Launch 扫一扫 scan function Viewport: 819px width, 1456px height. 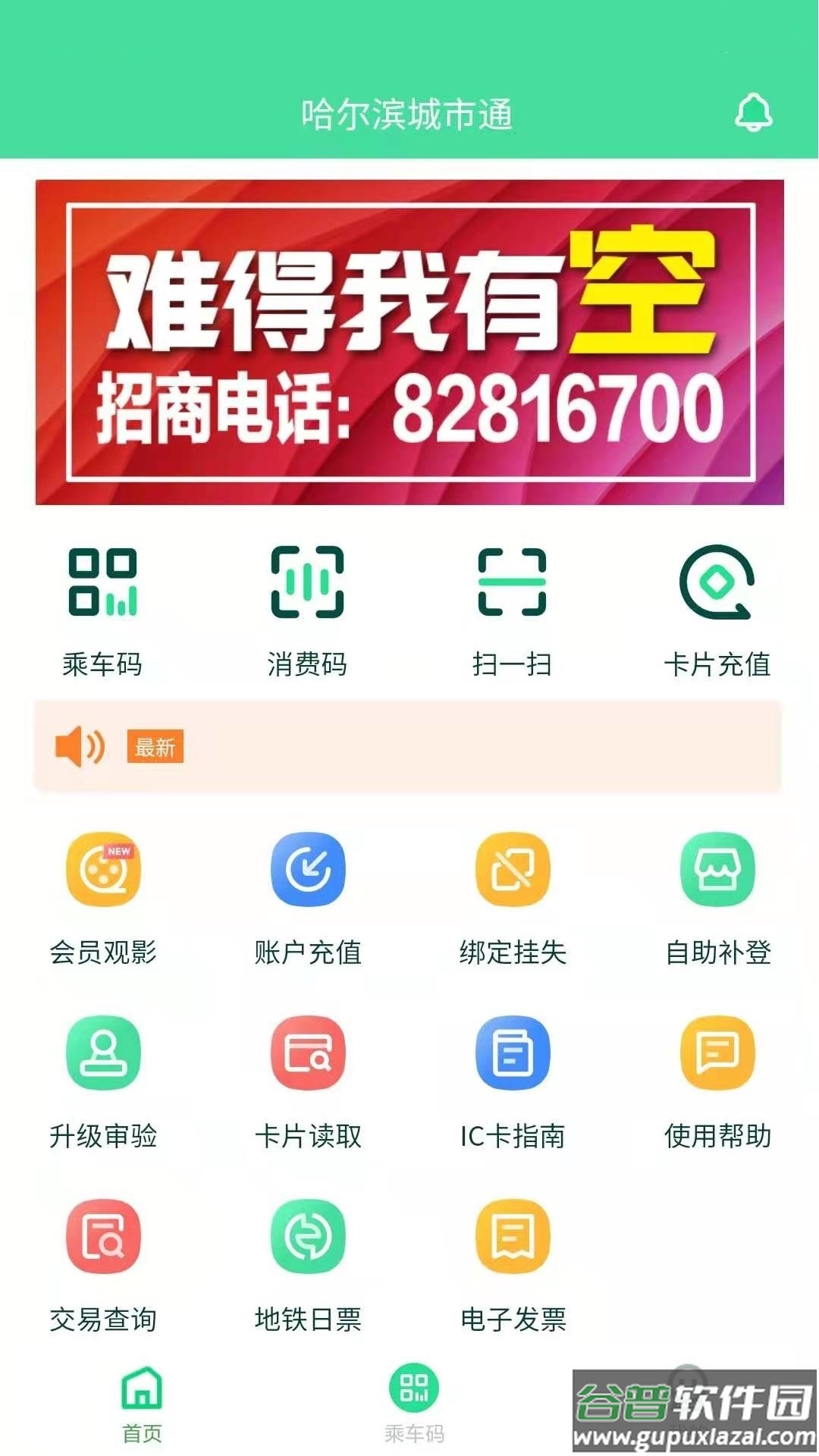coord(513,607)
